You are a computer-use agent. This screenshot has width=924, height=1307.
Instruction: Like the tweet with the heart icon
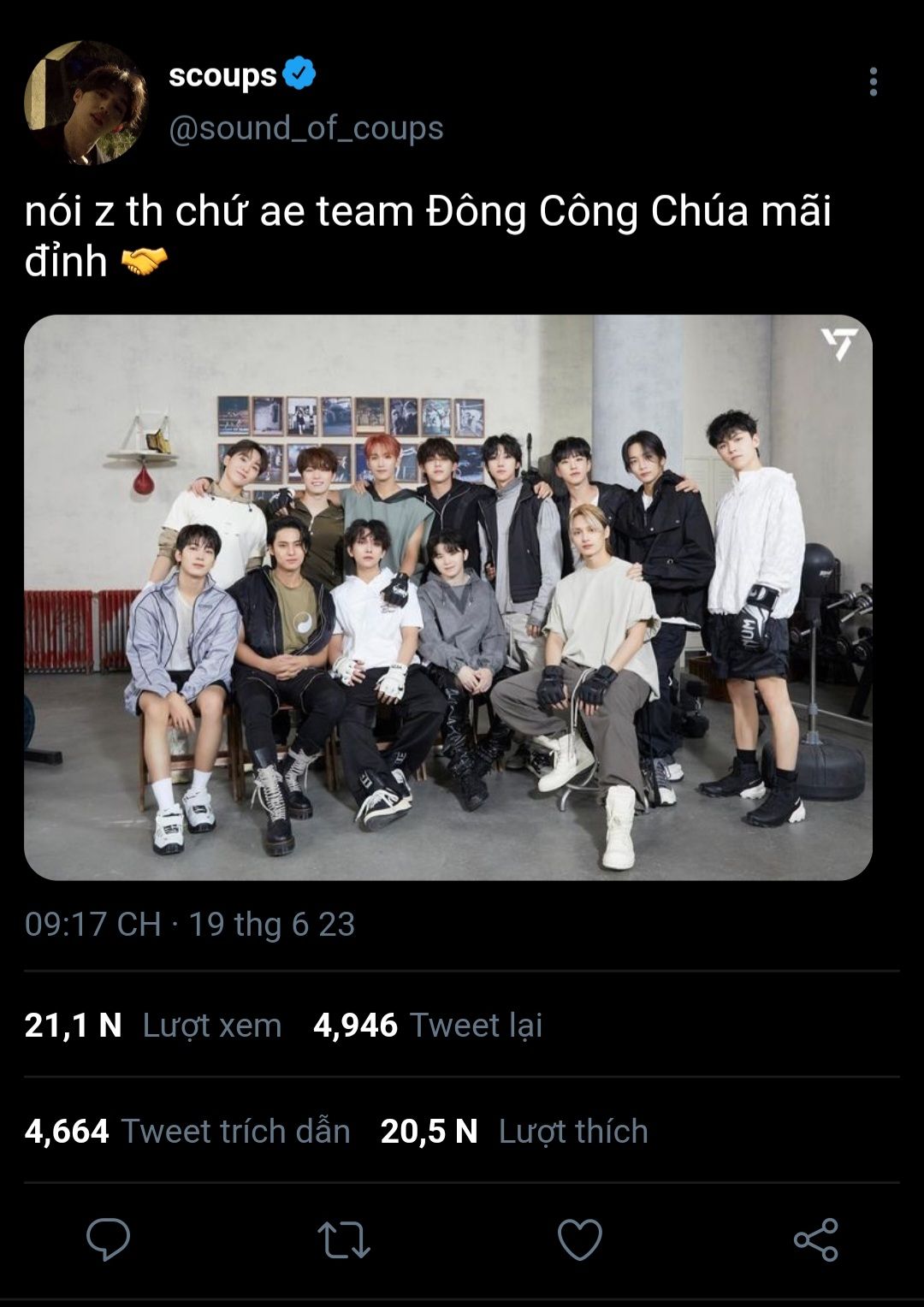tap(580, 1239)
